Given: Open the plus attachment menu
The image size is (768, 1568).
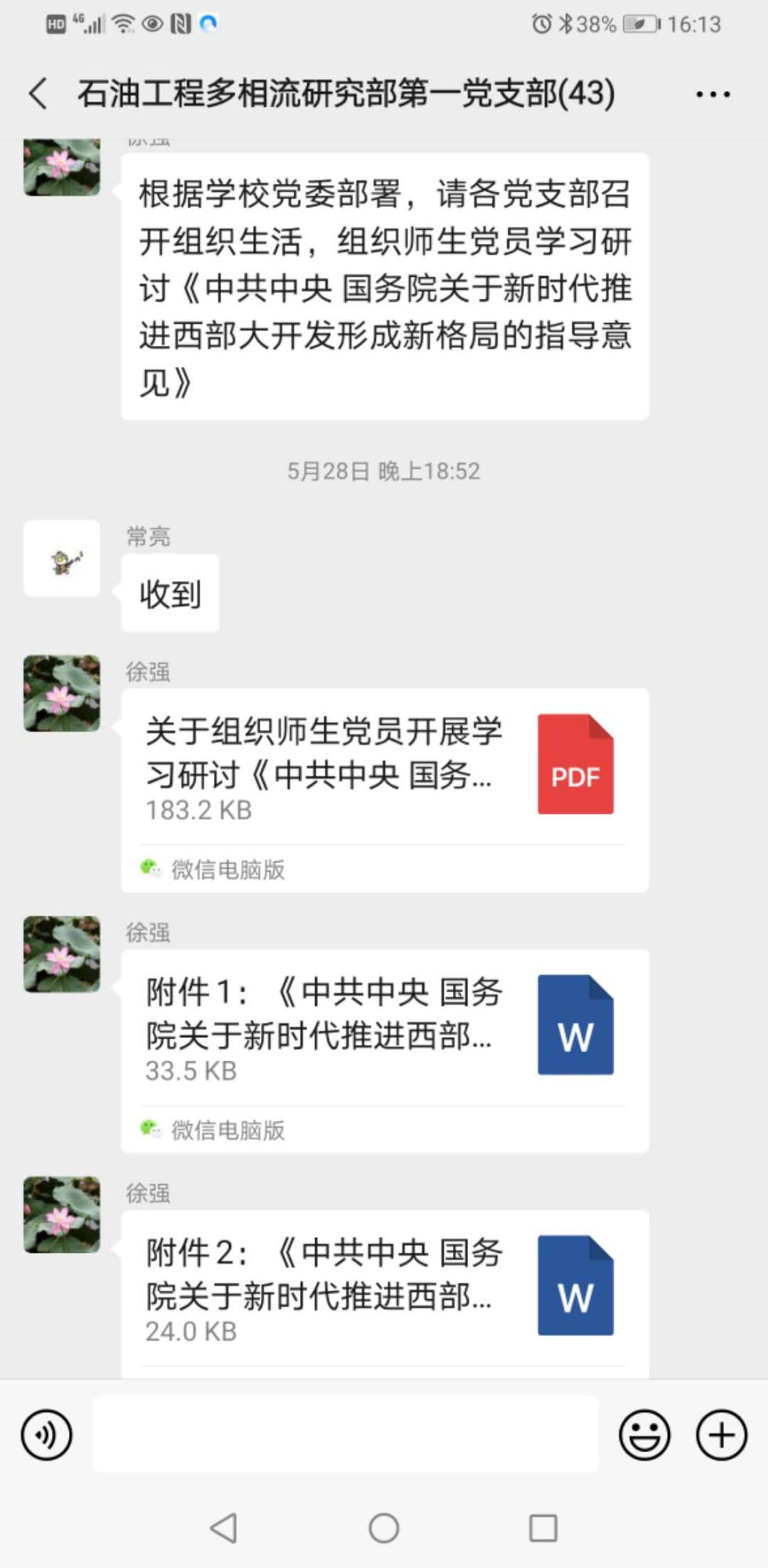Looking at the screenshot, I should [x=721, y=1435].
